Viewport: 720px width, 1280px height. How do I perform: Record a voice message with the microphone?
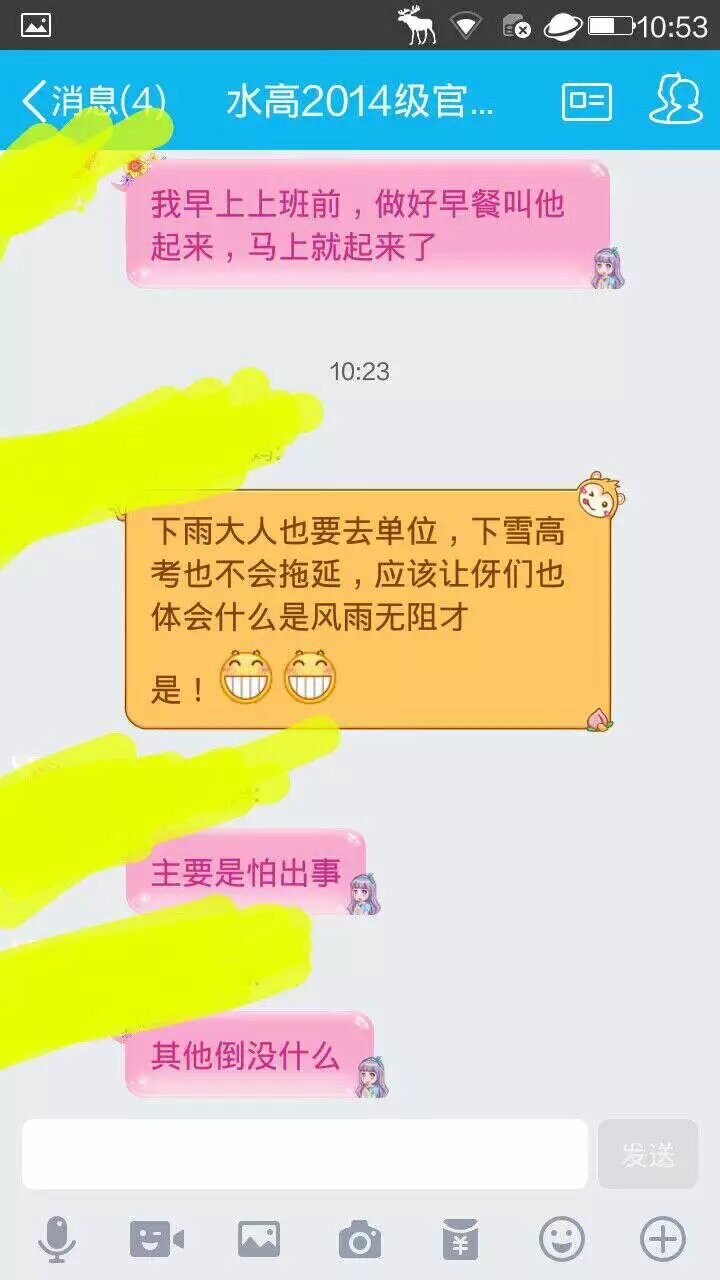pos(57,1240)
